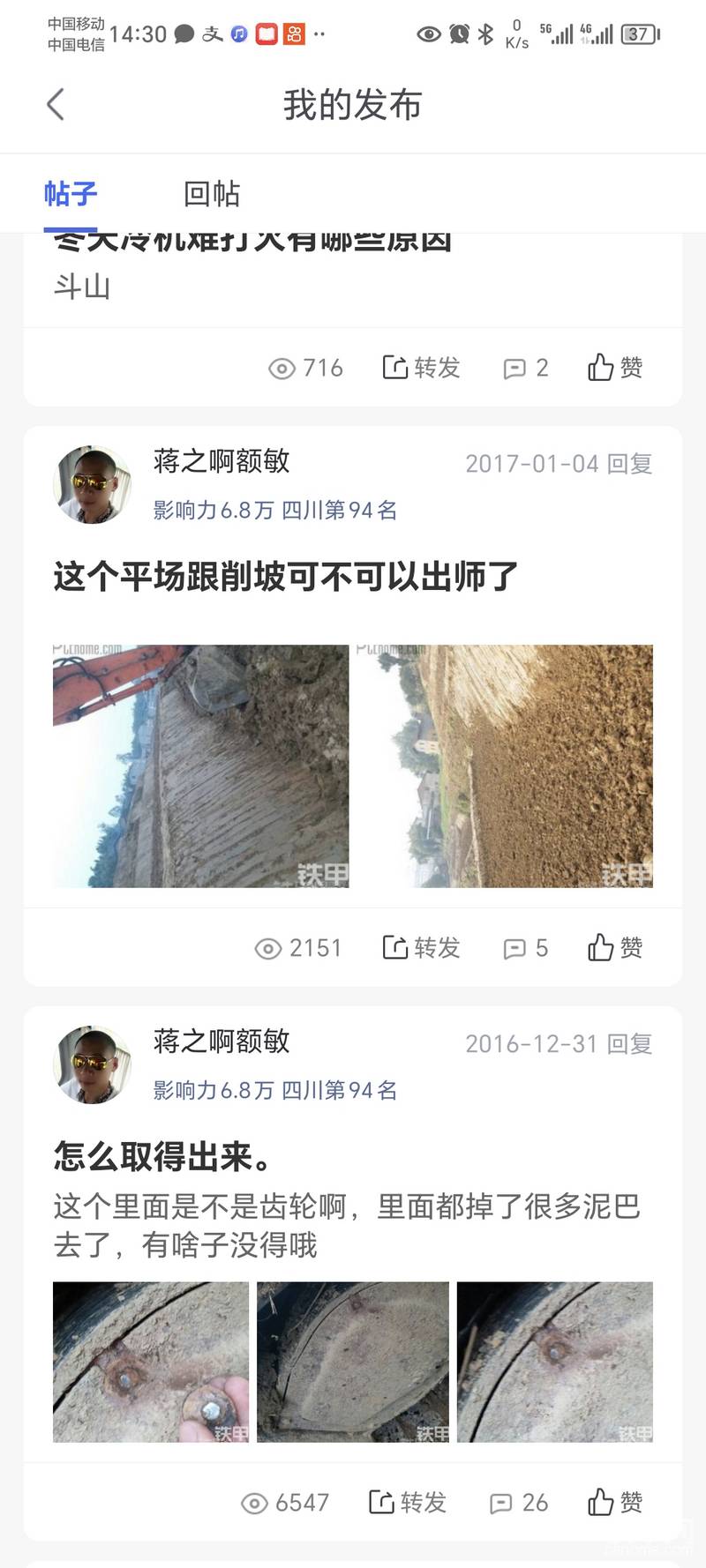This screenshot has width=706, height=1568.
Task: Switch to the 回帖 tab
Action: 211,193
